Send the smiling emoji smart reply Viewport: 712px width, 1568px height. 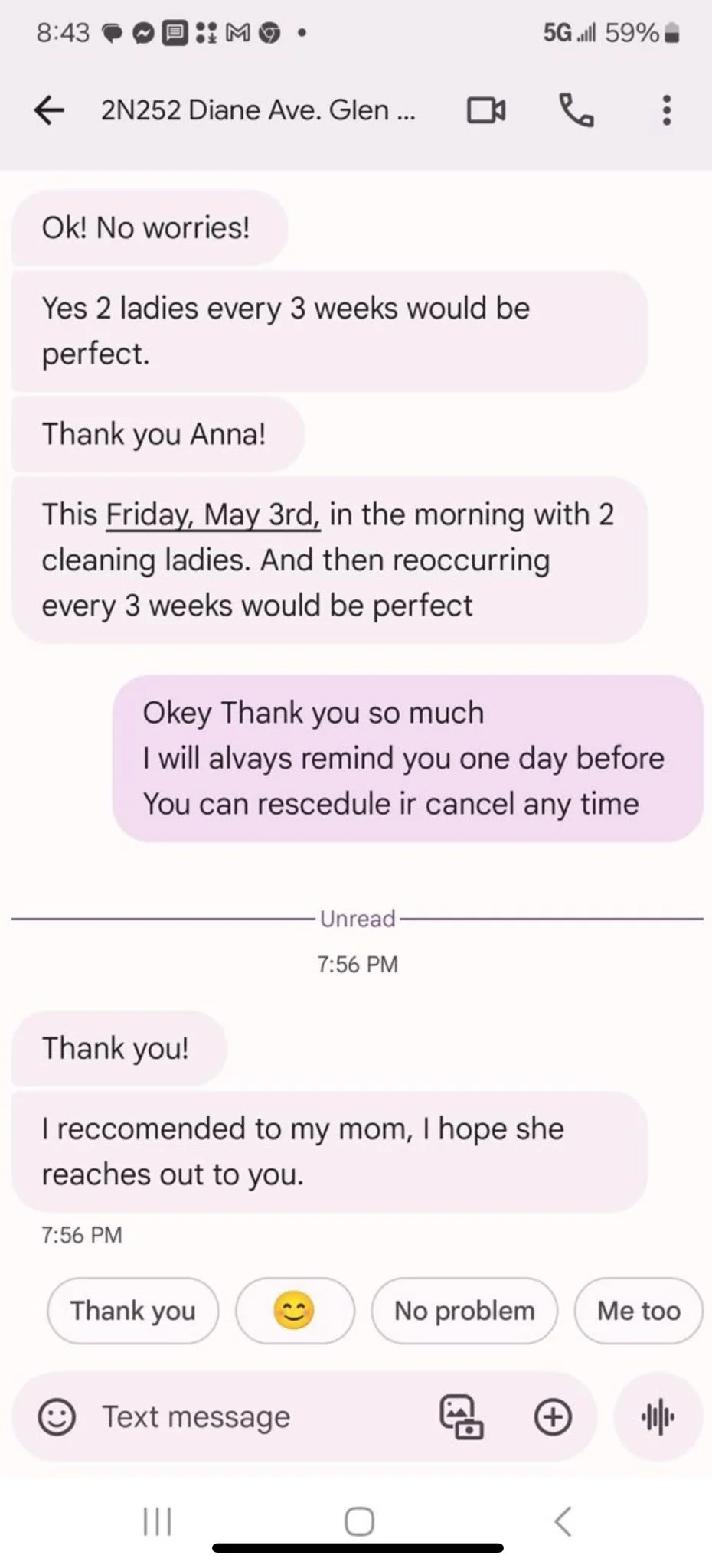coord(295,1311)
